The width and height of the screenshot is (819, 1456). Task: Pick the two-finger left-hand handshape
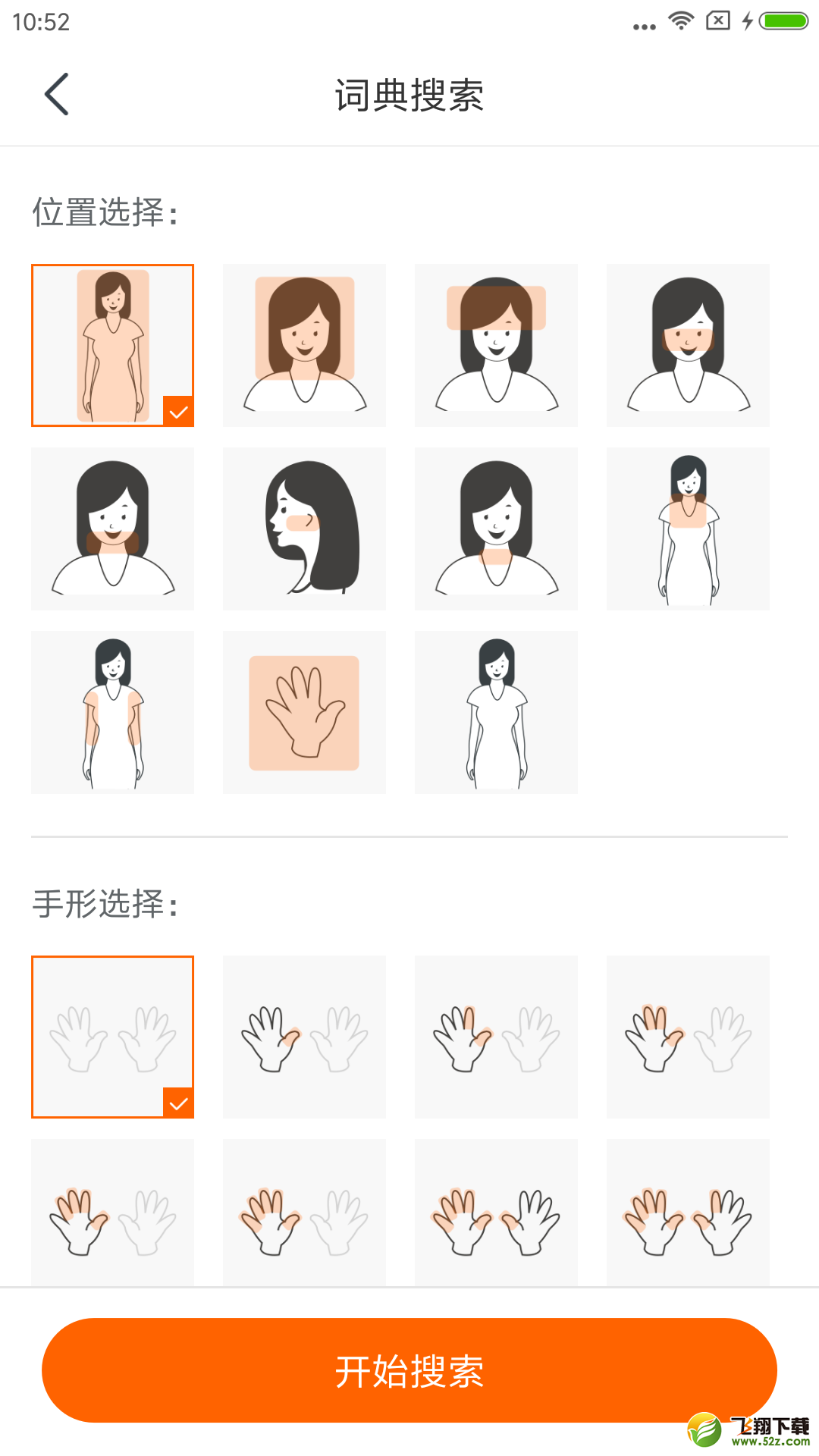(496, 1037)
